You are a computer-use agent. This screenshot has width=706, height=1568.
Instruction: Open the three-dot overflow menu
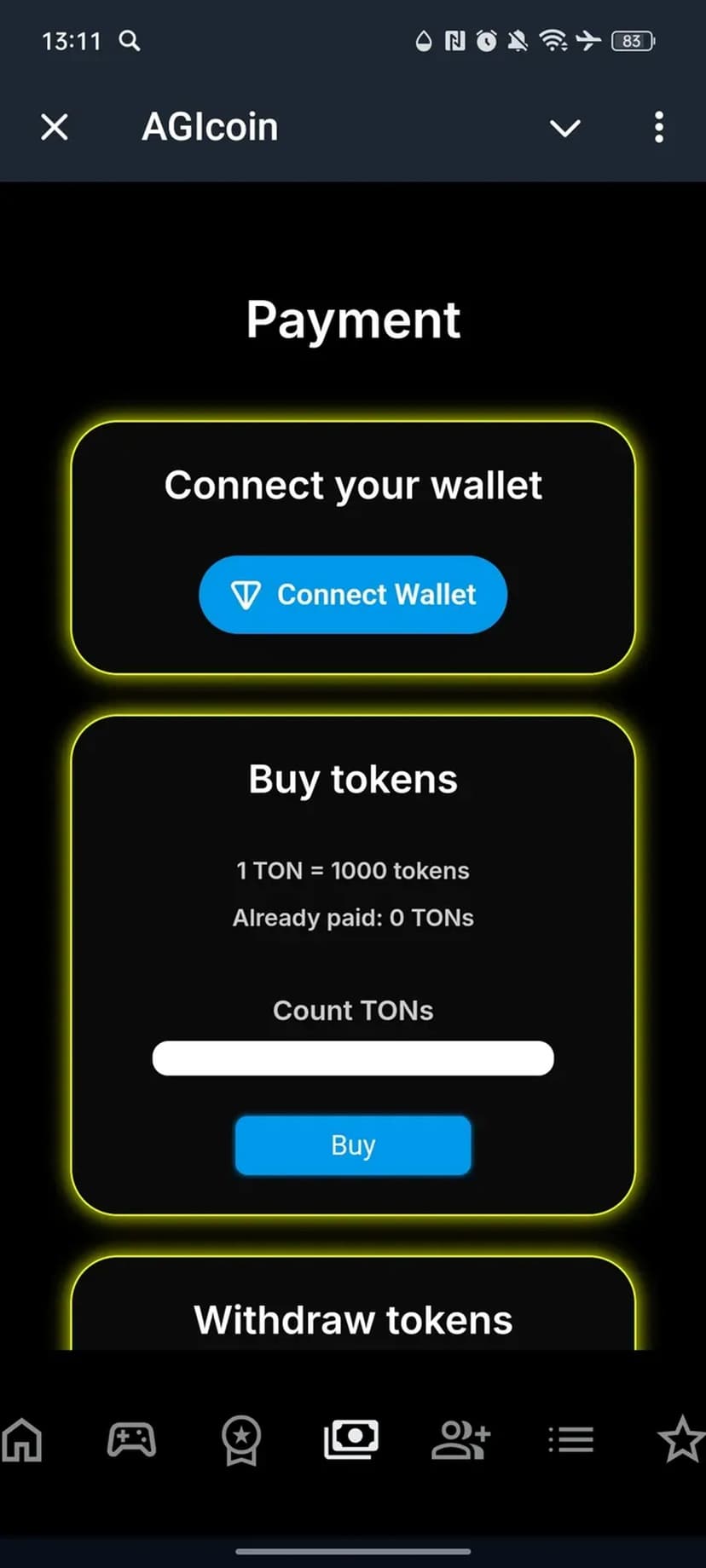(658, 128)
